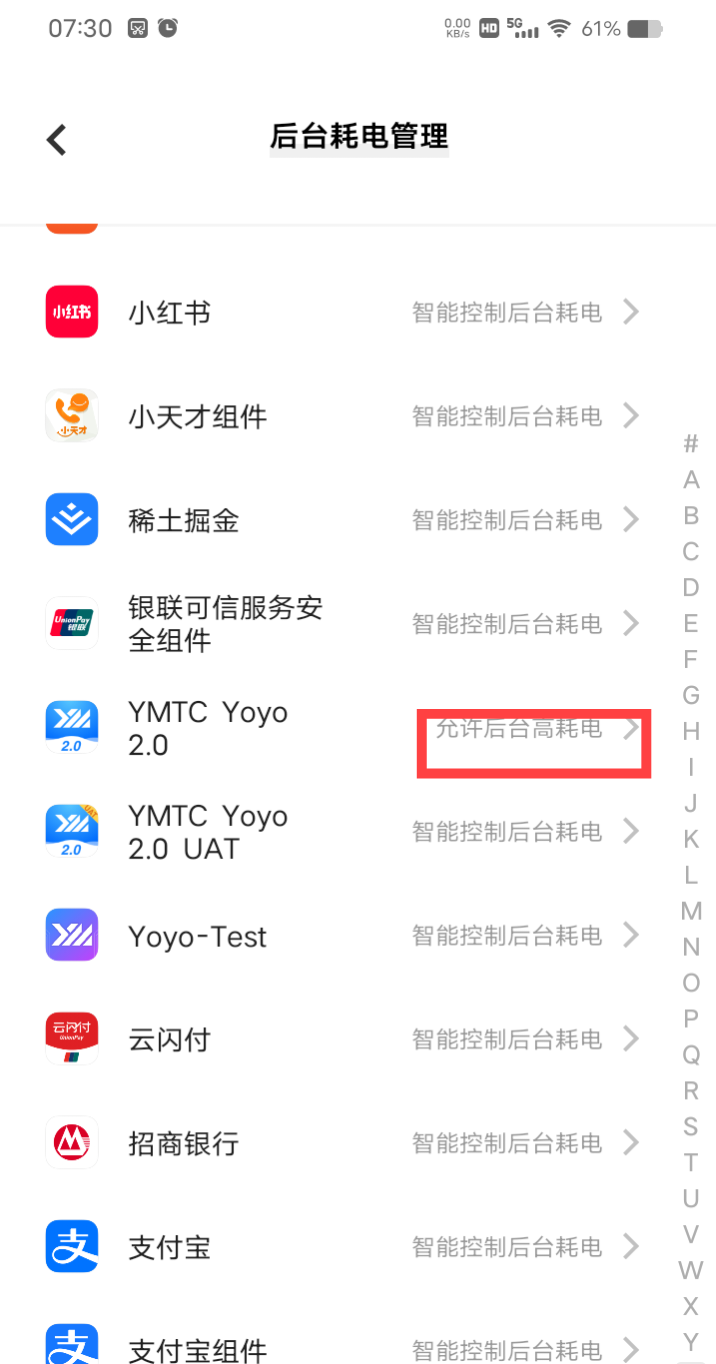Jump to # section in index

(691, 444)
